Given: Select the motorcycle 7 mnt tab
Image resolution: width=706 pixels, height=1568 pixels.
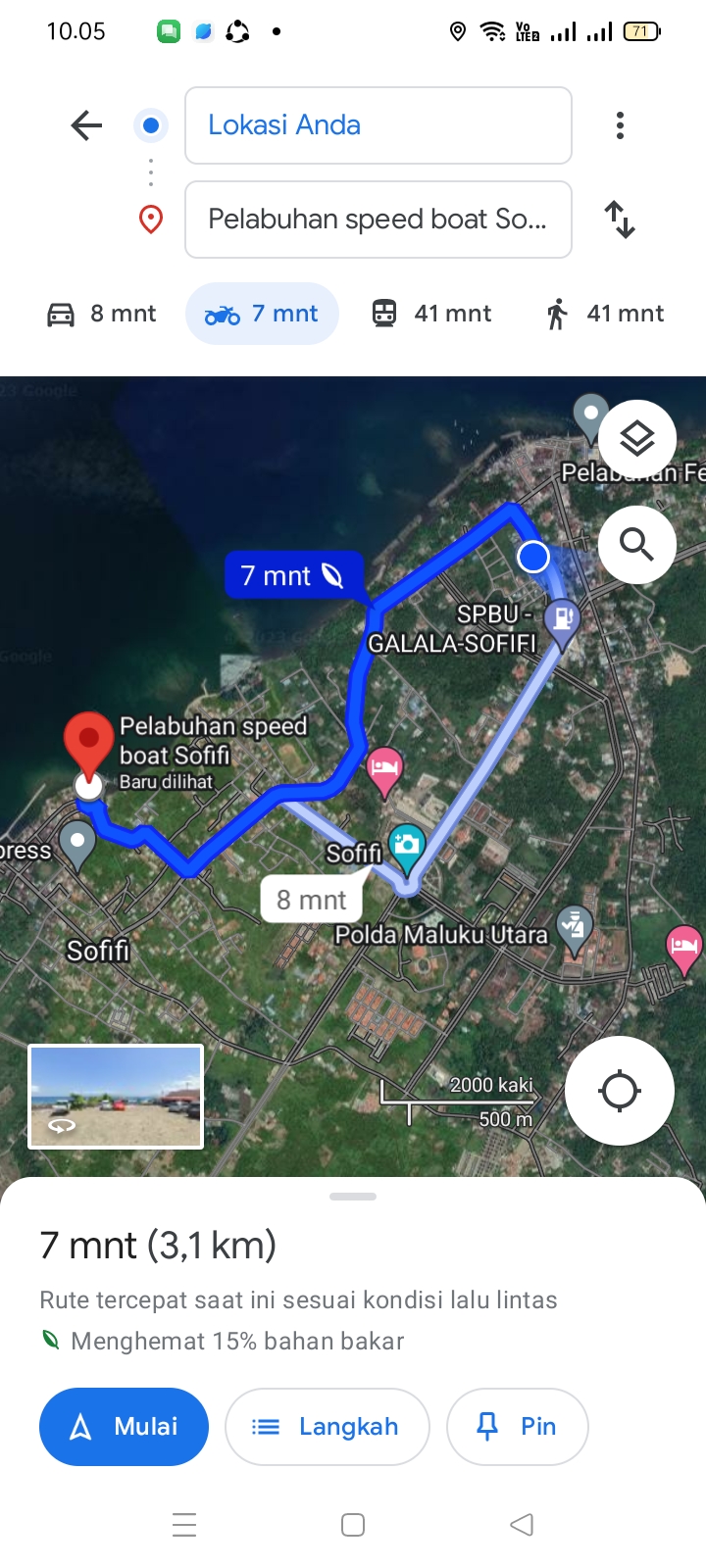Looking at the screenshot, I should 262,314.
